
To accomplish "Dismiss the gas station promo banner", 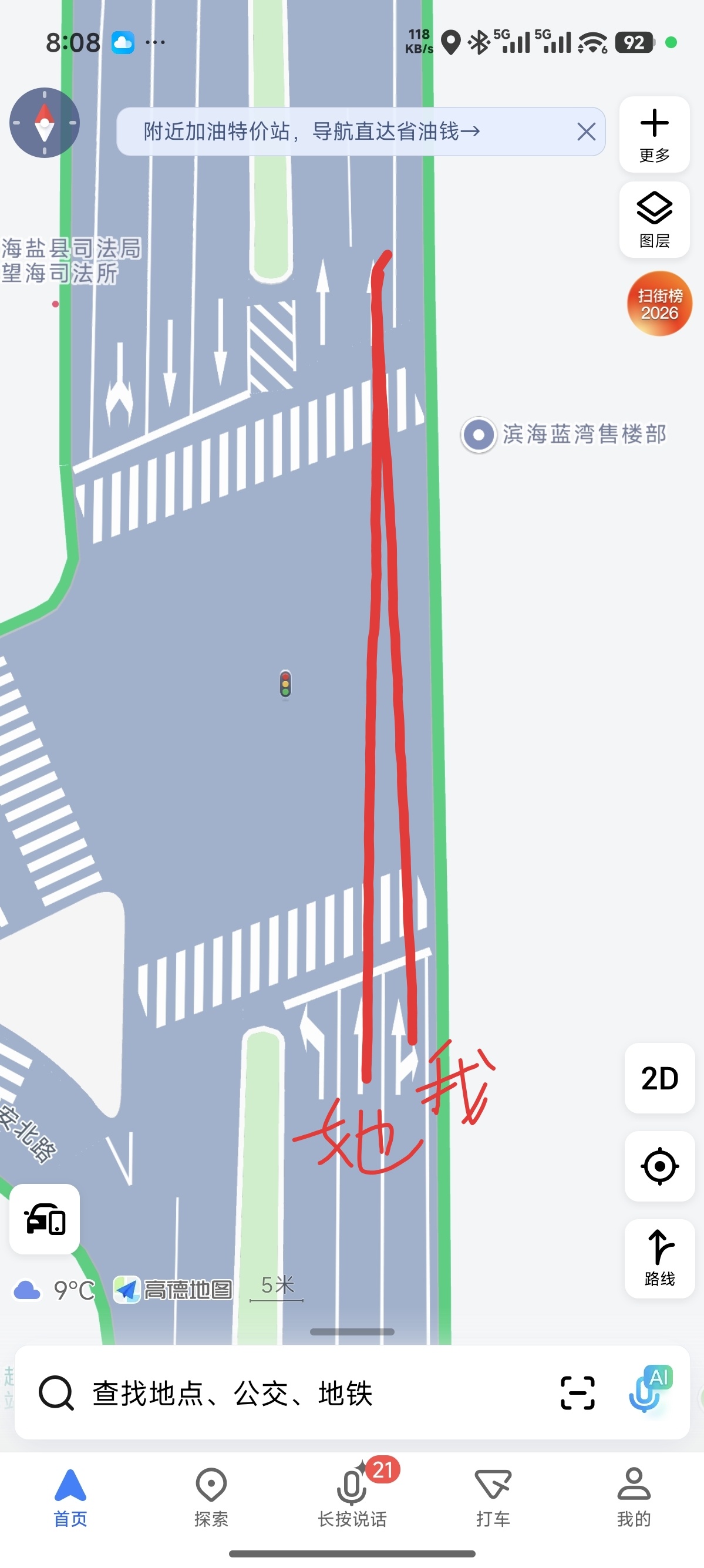I will (586, 132).
